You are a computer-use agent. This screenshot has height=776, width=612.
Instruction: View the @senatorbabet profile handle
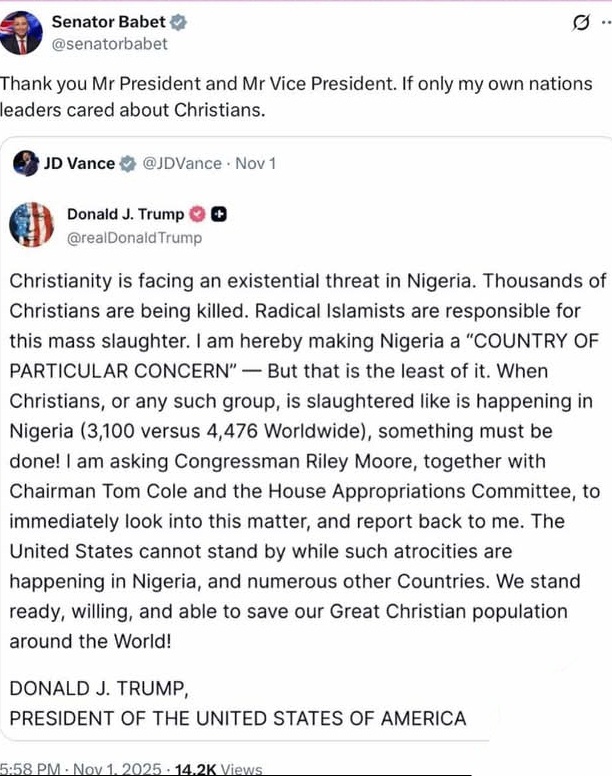pyautogui.click(x=109, y=44)
